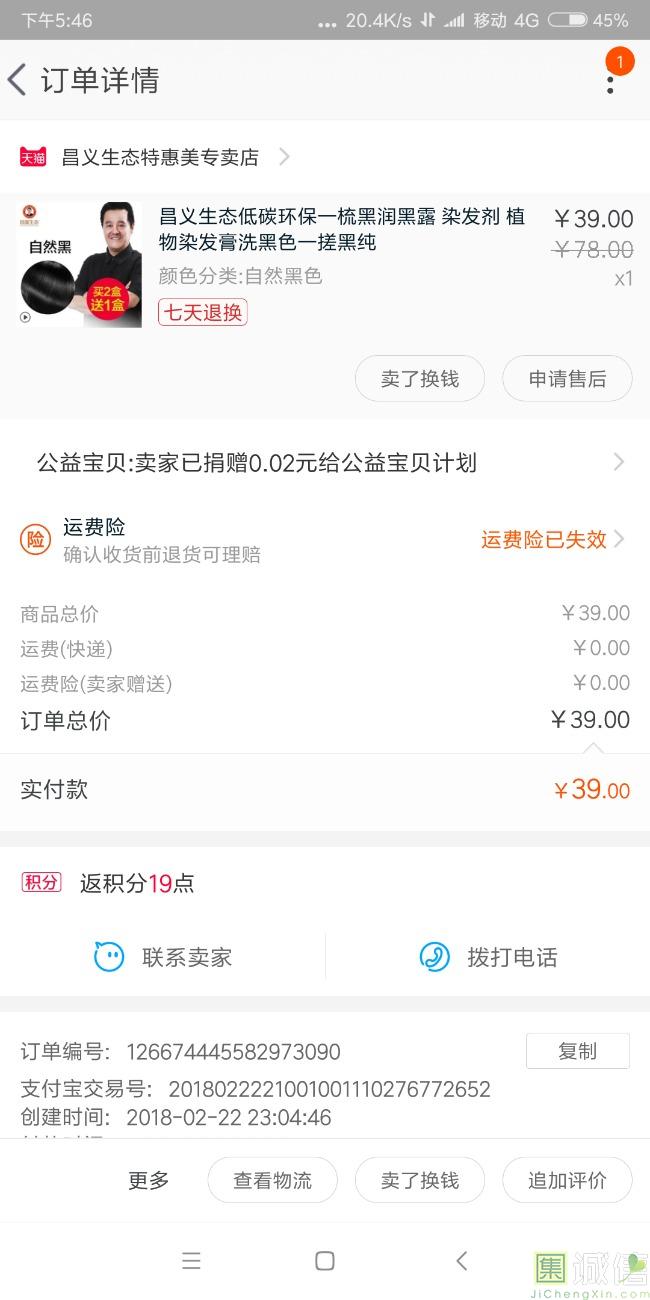Open recent apps from navigation bar
Viewport: 650px width, 1300px height.
point(191,1261)
